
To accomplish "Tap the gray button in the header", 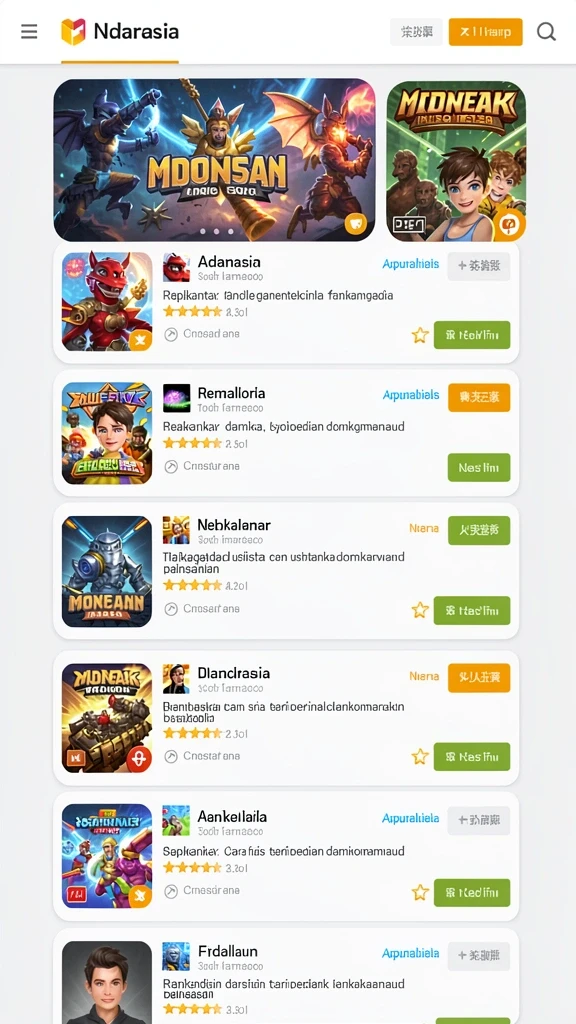I will (416, 31).
